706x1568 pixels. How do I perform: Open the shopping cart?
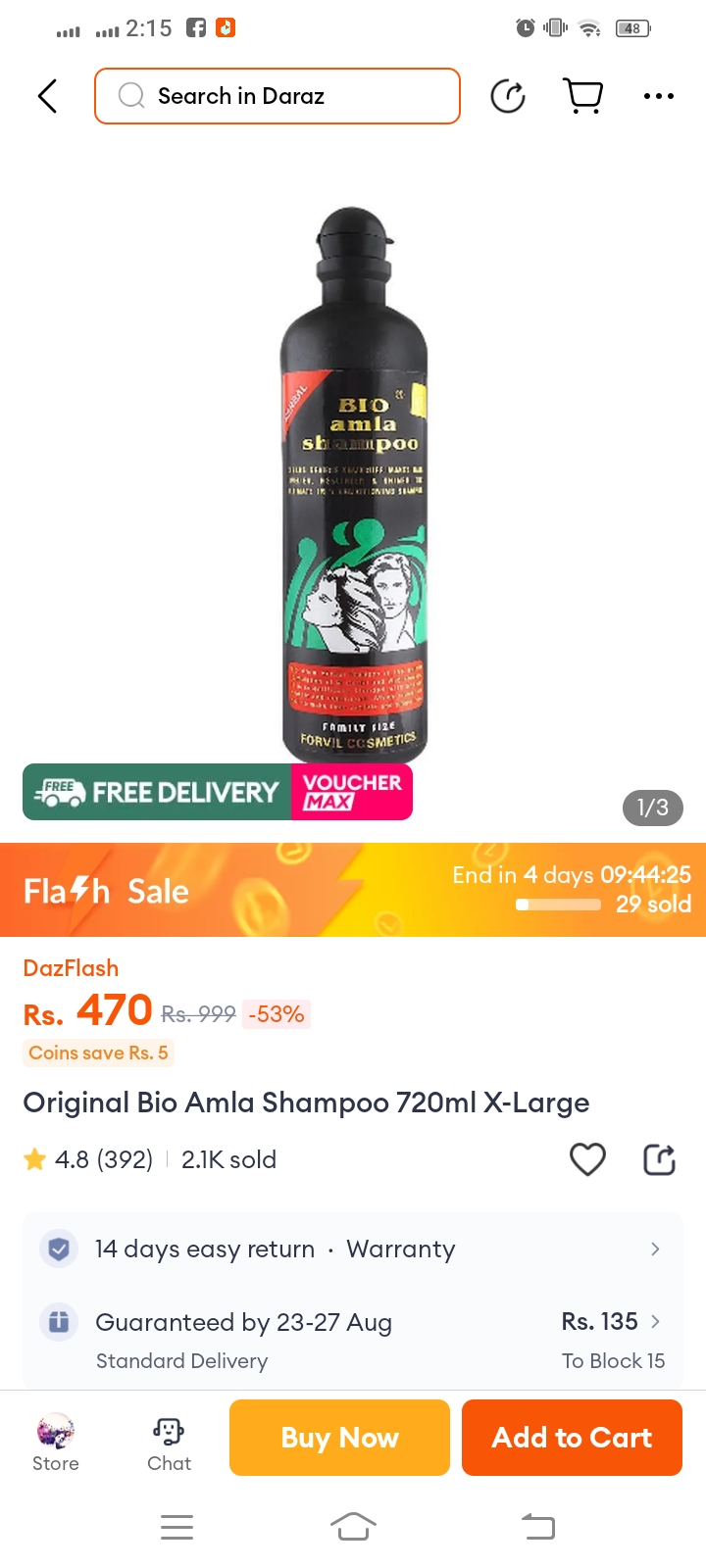pyautogui.click(x=583, y=96)
